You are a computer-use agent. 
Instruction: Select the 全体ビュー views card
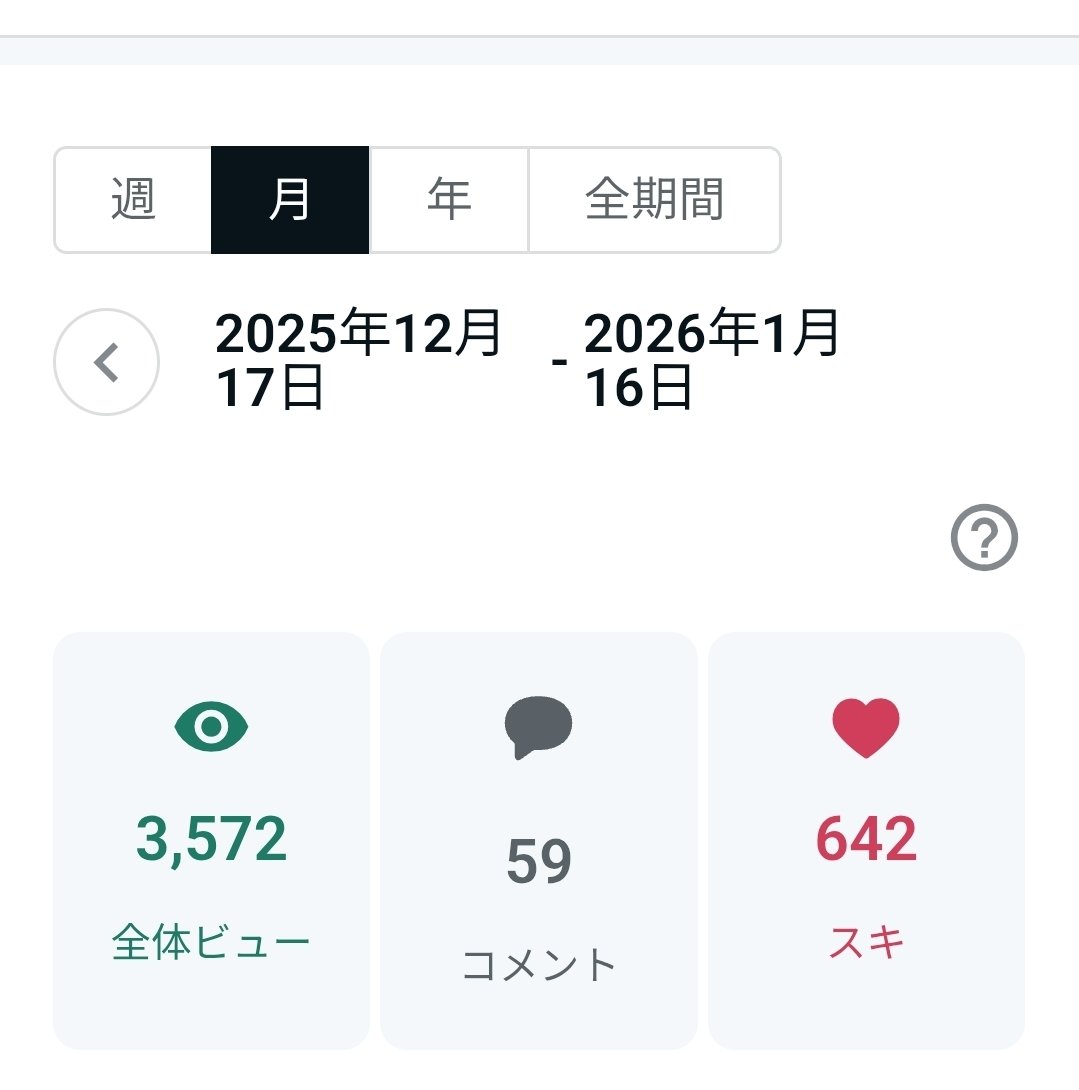click(211, 840)
